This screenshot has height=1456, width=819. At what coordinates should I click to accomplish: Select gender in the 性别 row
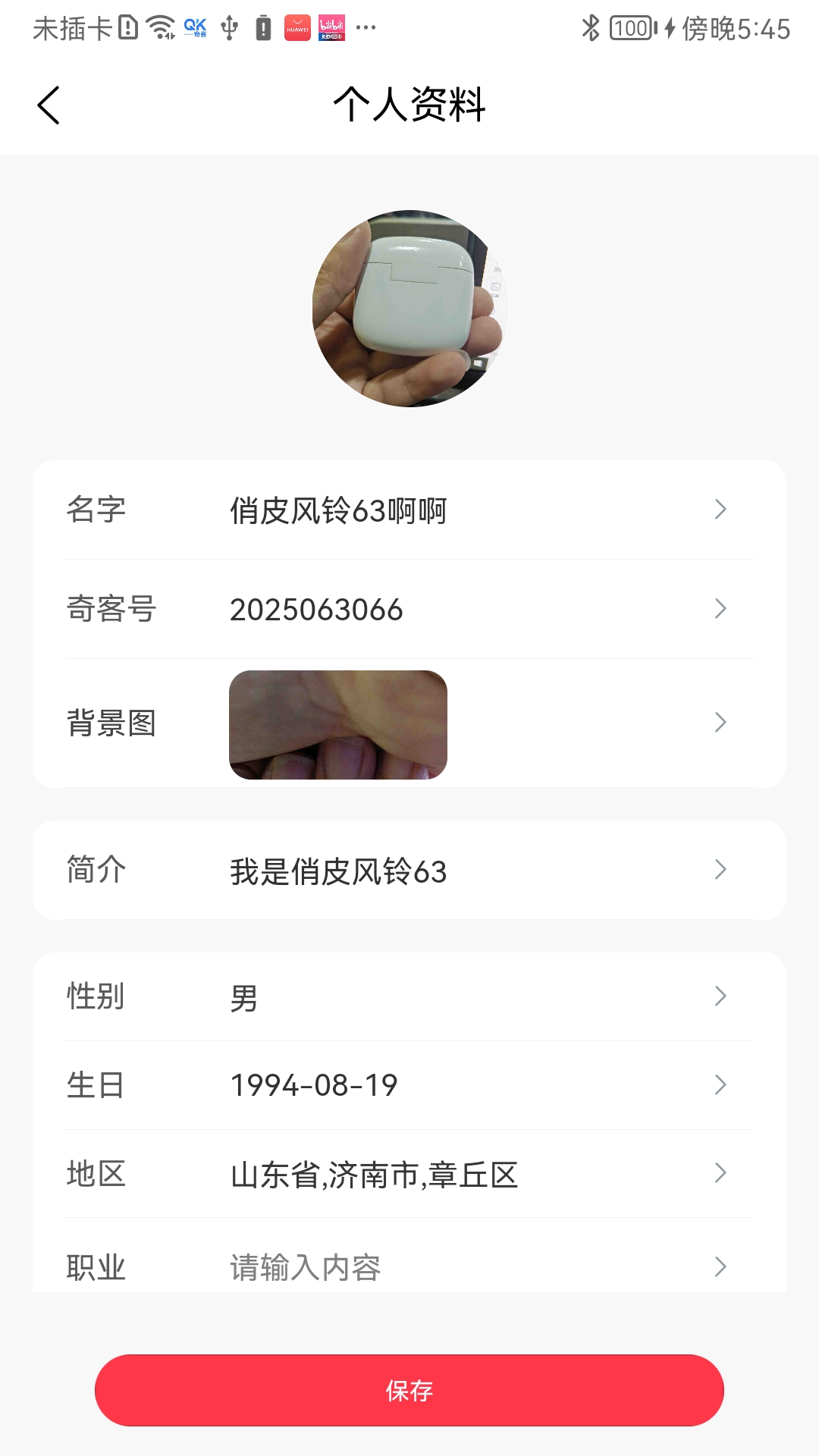[x=409, y=997]
